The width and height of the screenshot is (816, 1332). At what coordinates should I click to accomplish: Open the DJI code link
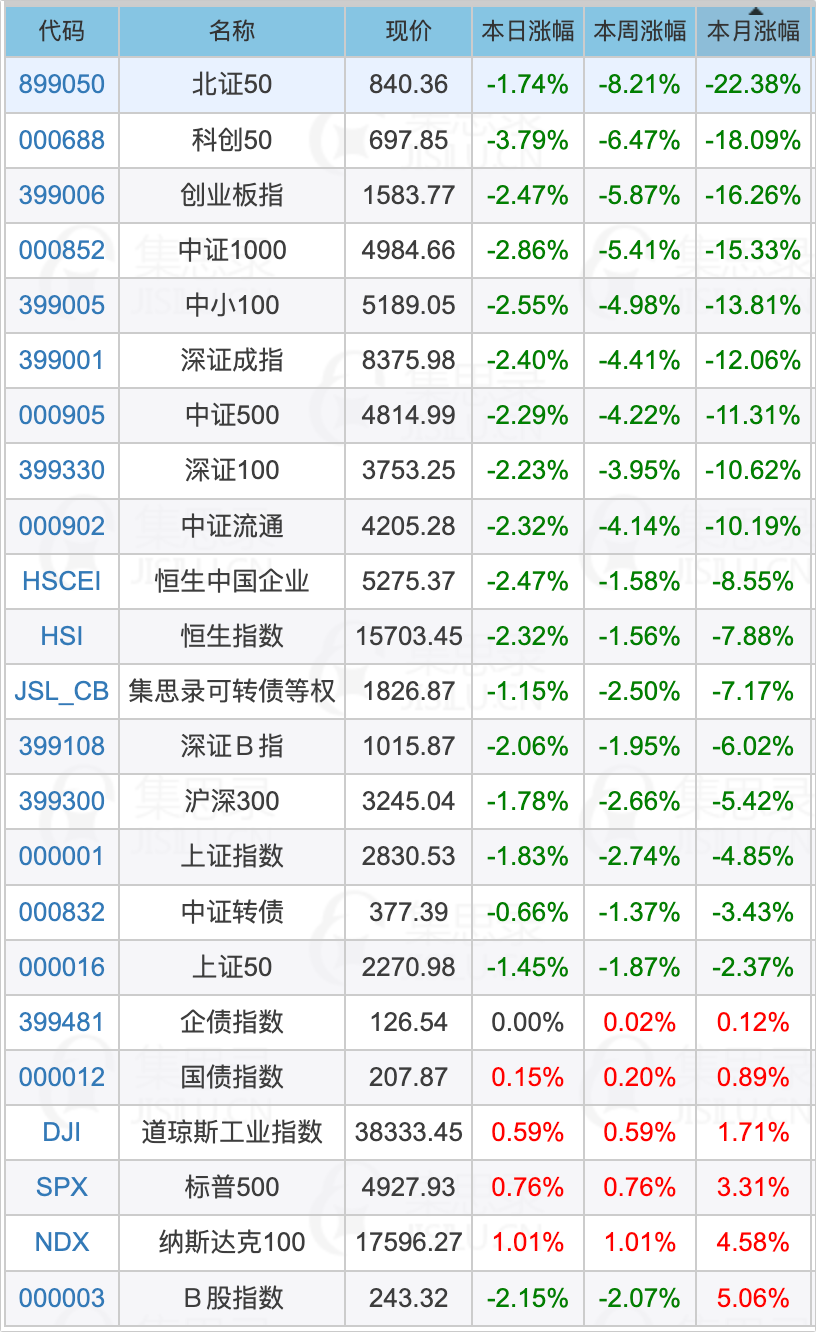tap(61, 1132)
